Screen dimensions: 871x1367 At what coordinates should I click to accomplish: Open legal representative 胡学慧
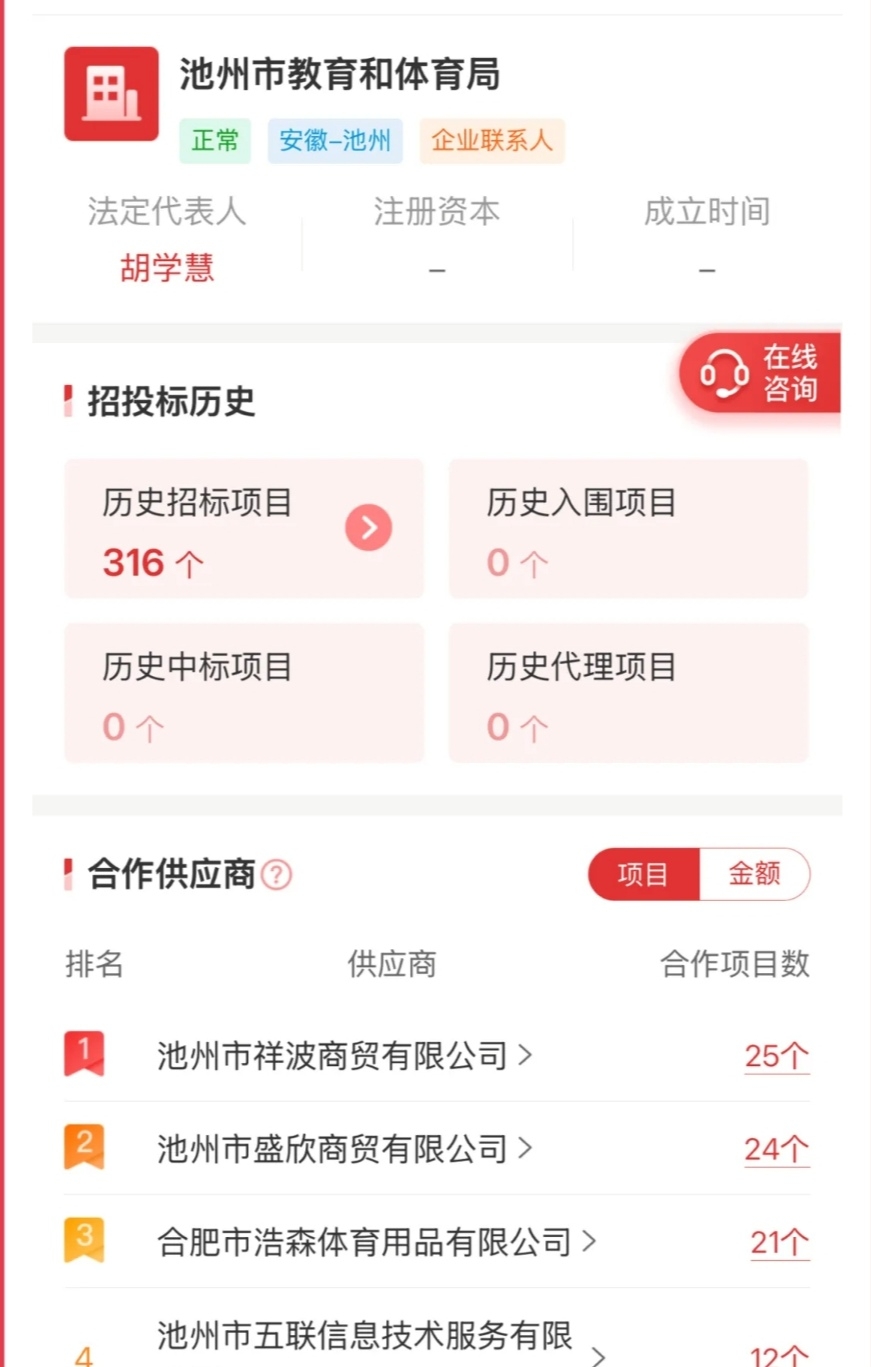(167, 268)
